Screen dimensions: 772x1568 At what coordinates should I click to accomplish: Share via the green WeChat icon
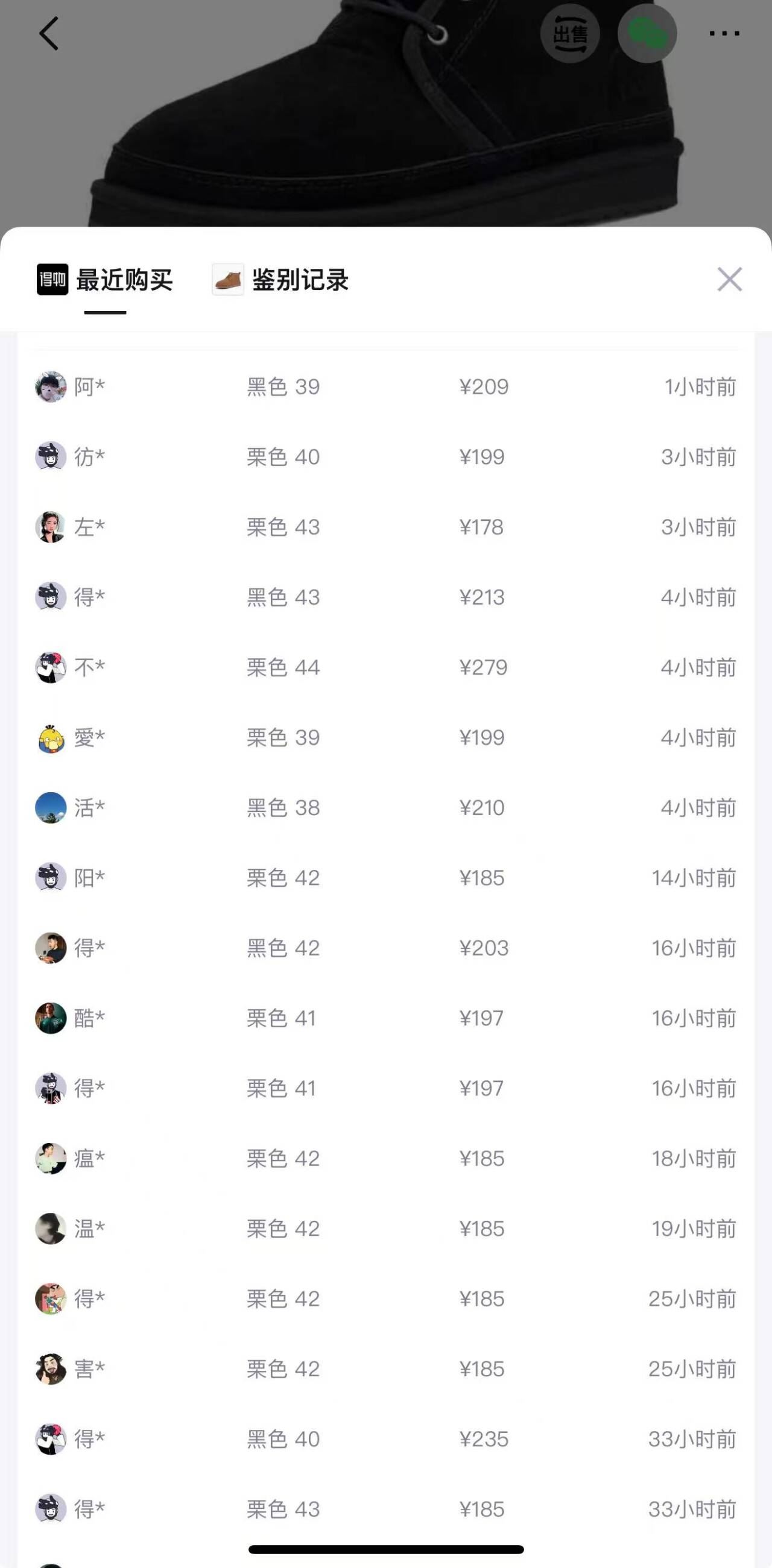[647, 34]
